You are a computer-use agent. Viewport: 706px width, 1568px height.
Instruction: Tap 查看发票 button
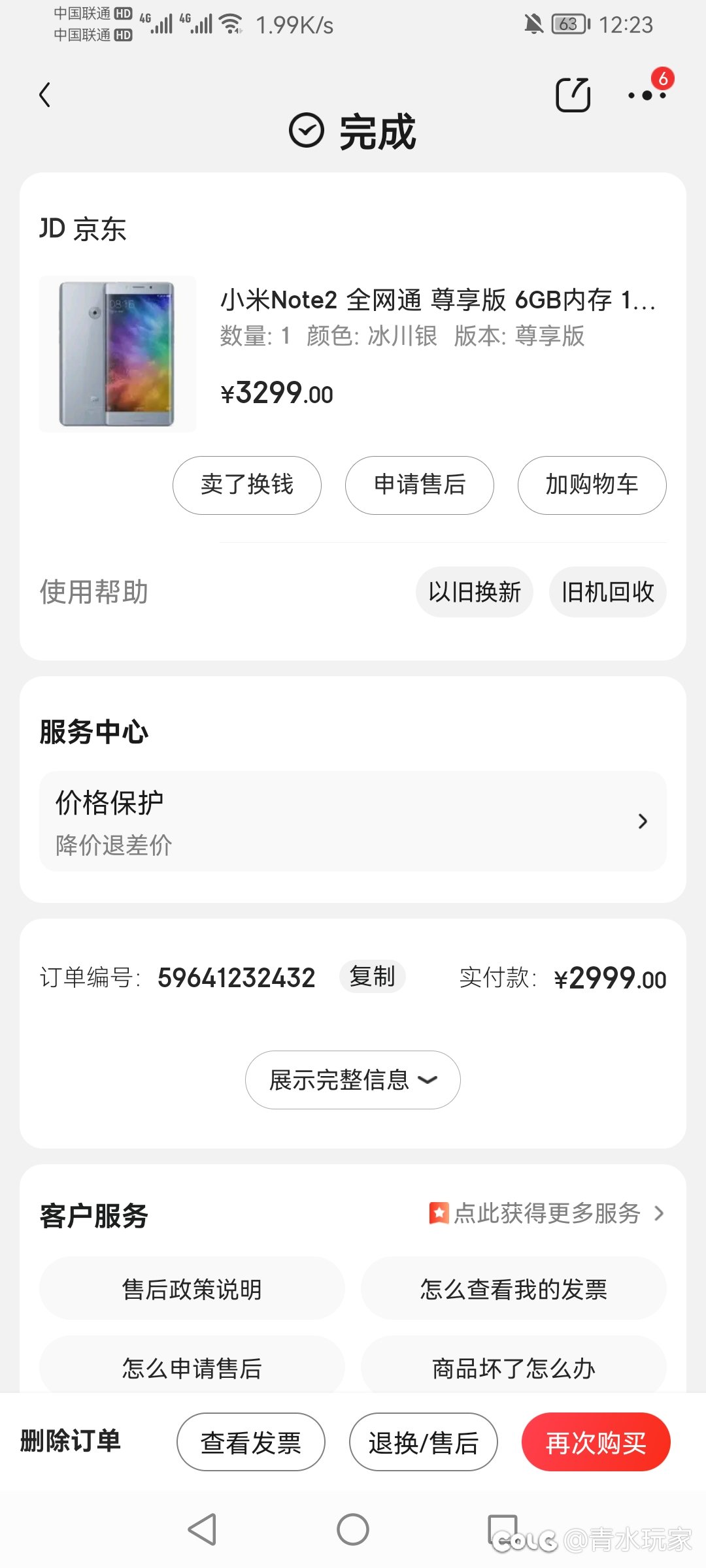point(251,1442)
